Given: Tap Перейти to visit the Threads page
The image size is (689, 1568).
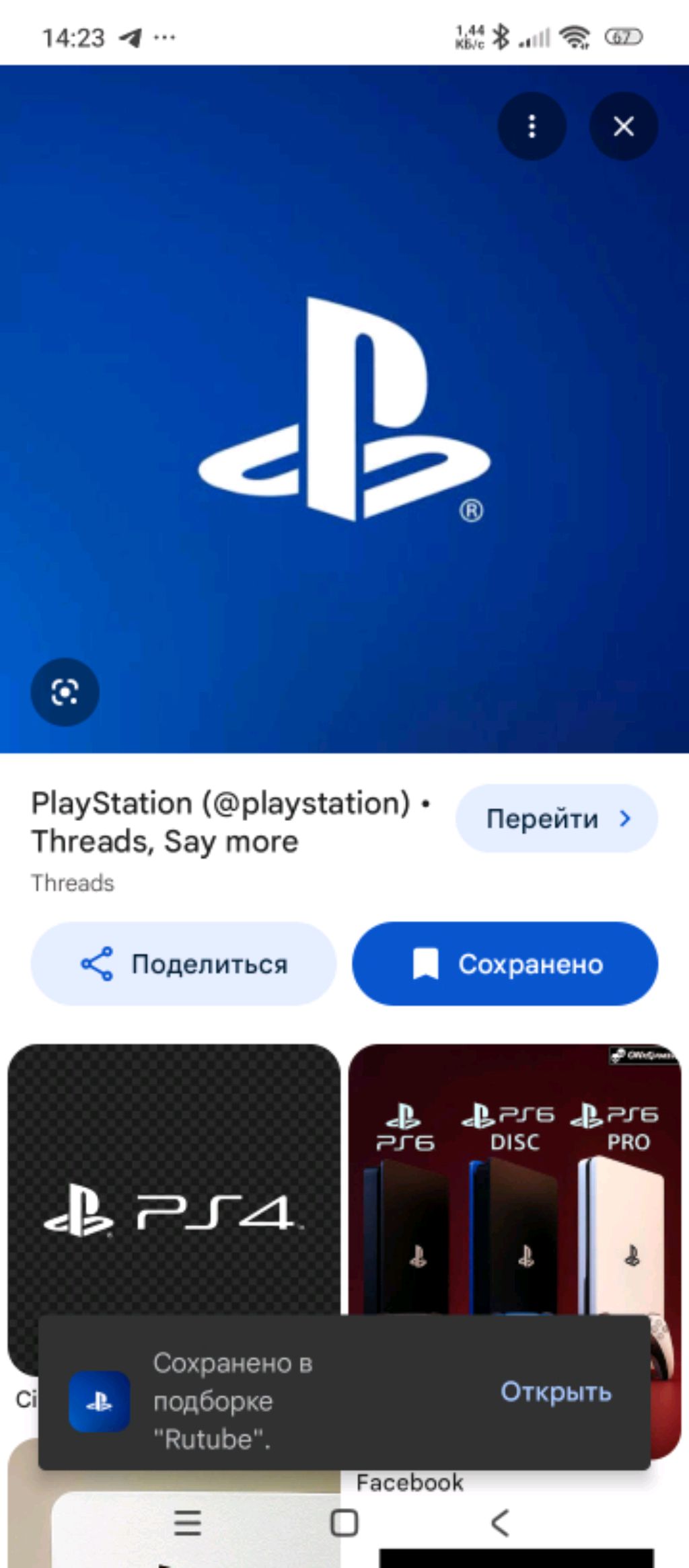Looking at the screenshot, I should [556, 818].
